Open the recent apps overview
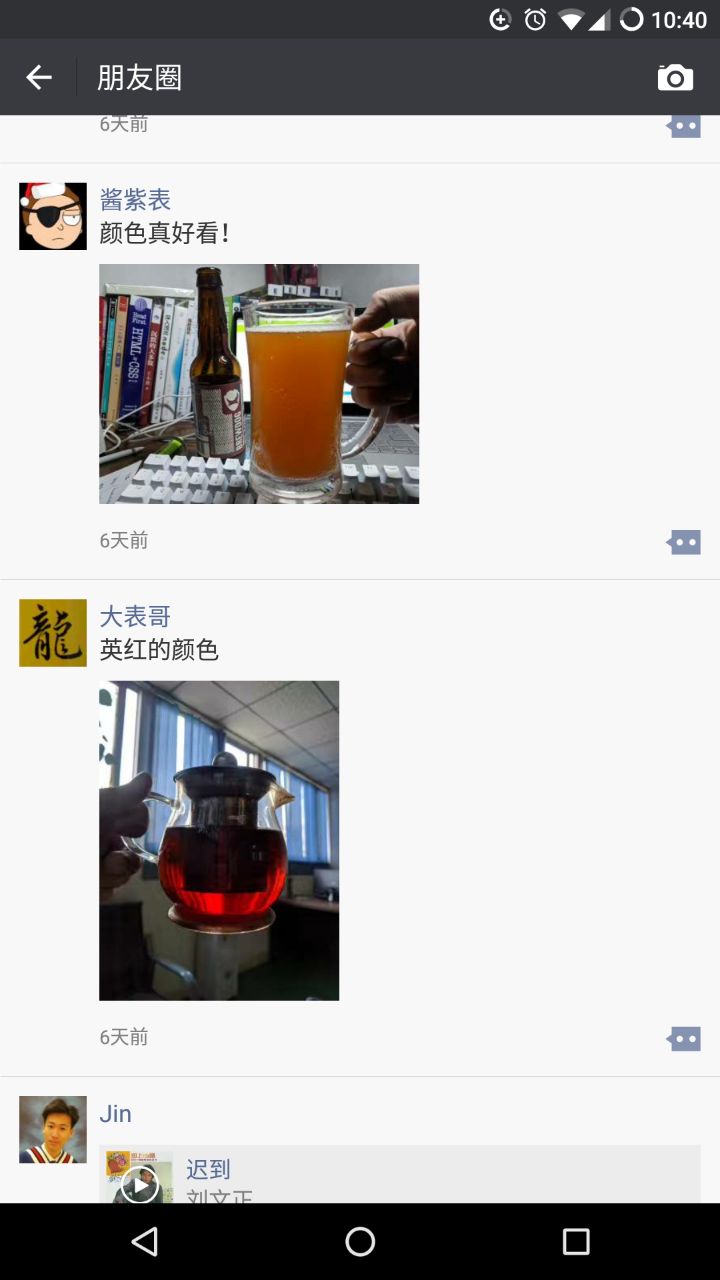Viewport: 720px width, 1280px height. click(x=576, y=1242)
